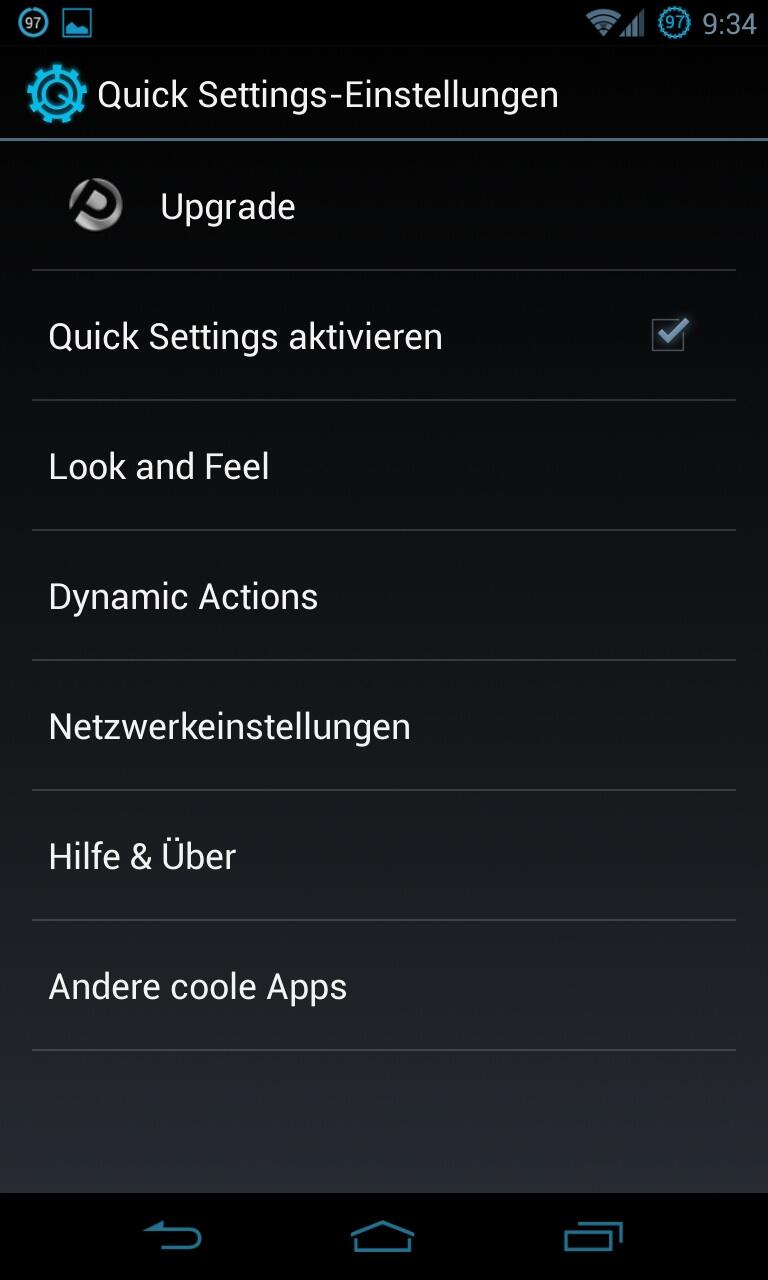The image size is (768, 1280).
Task: Open the recent apps view
Action: (593, 1236)
